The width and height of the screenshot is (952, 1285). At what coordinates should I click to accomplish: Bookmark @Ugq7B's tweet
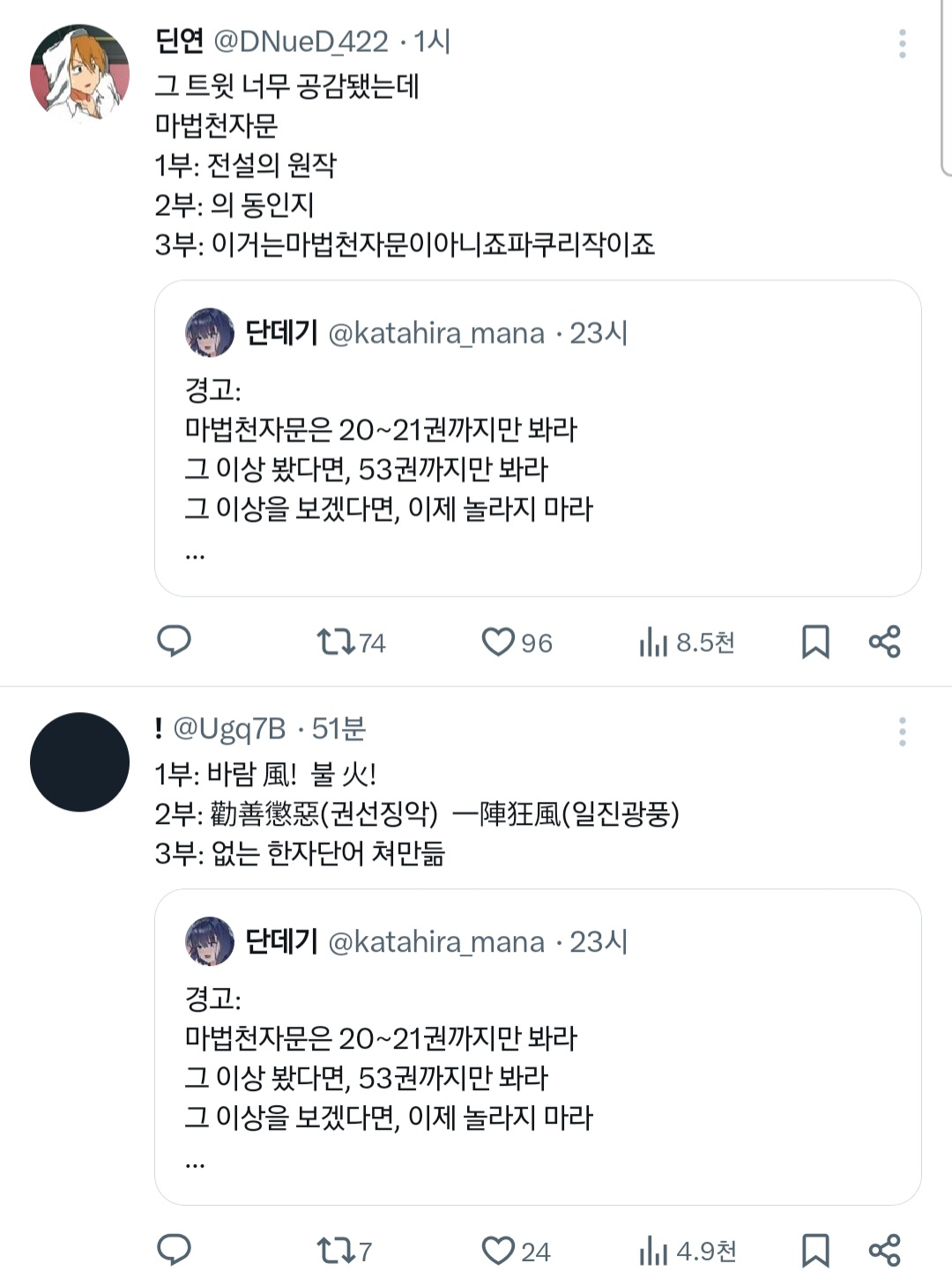click(815, 1250)
